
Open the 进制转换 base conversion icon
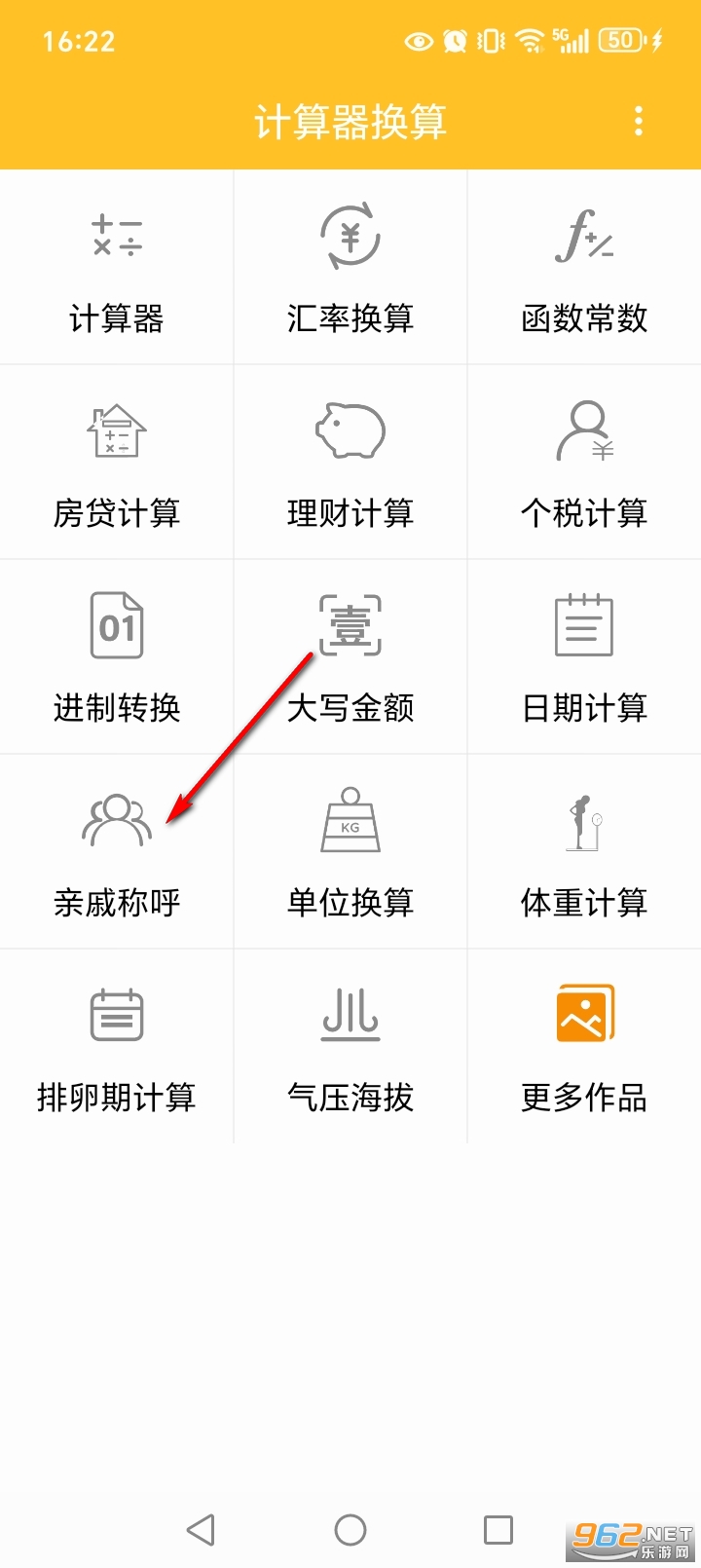coord(116,626)
